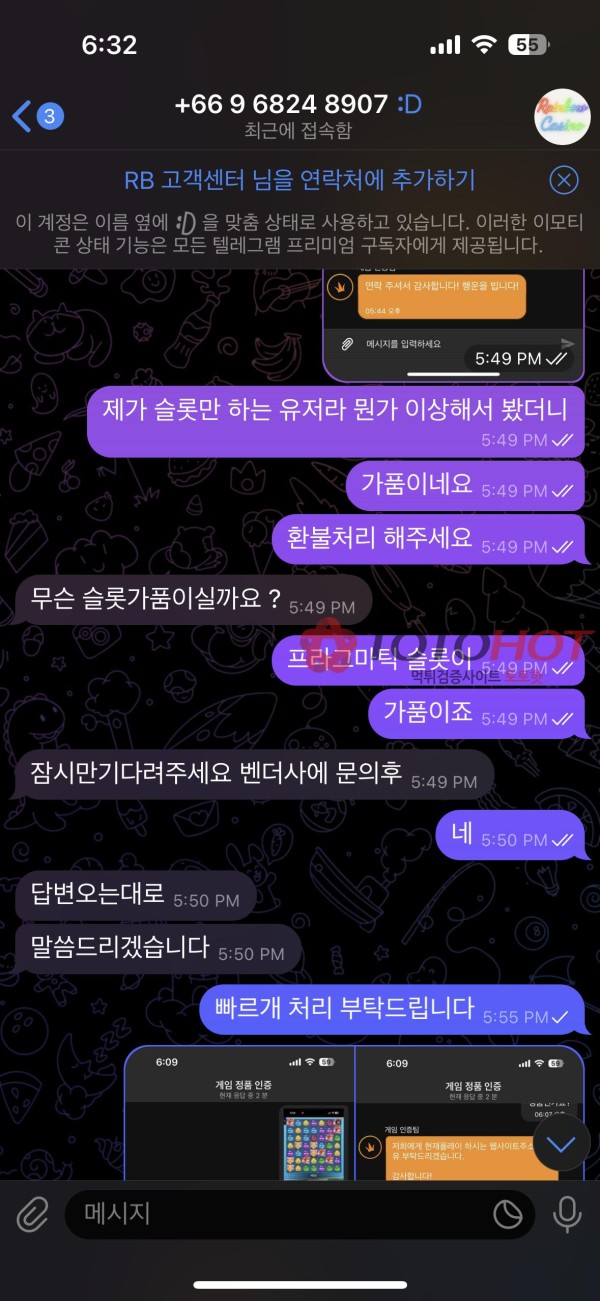Viewport: 600px width, 1301px height.
Task: Add RB 고객센터 to contacts
Action: click(x=299, y=180)
